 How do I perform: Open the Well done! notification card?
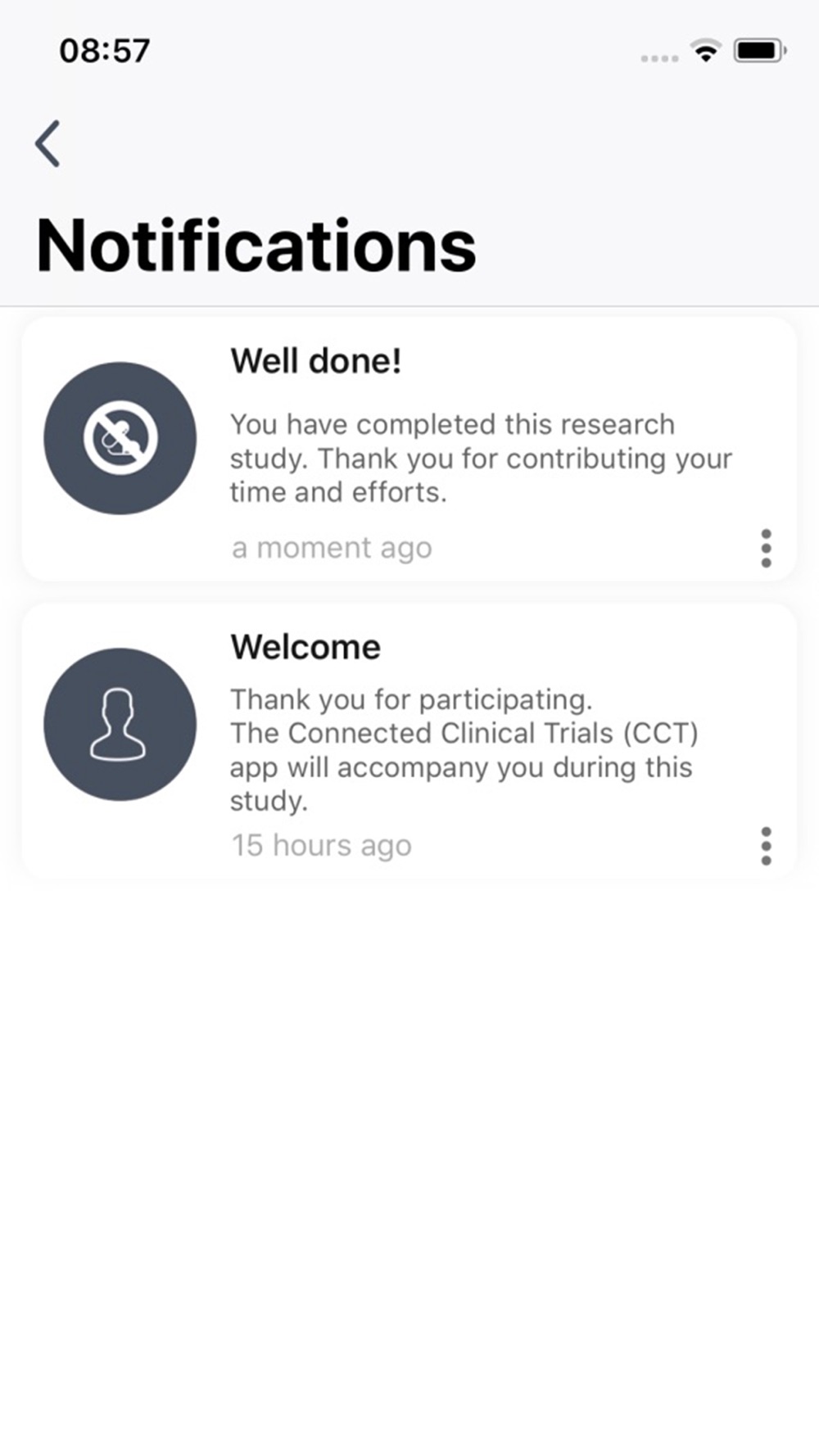point(409,450)
